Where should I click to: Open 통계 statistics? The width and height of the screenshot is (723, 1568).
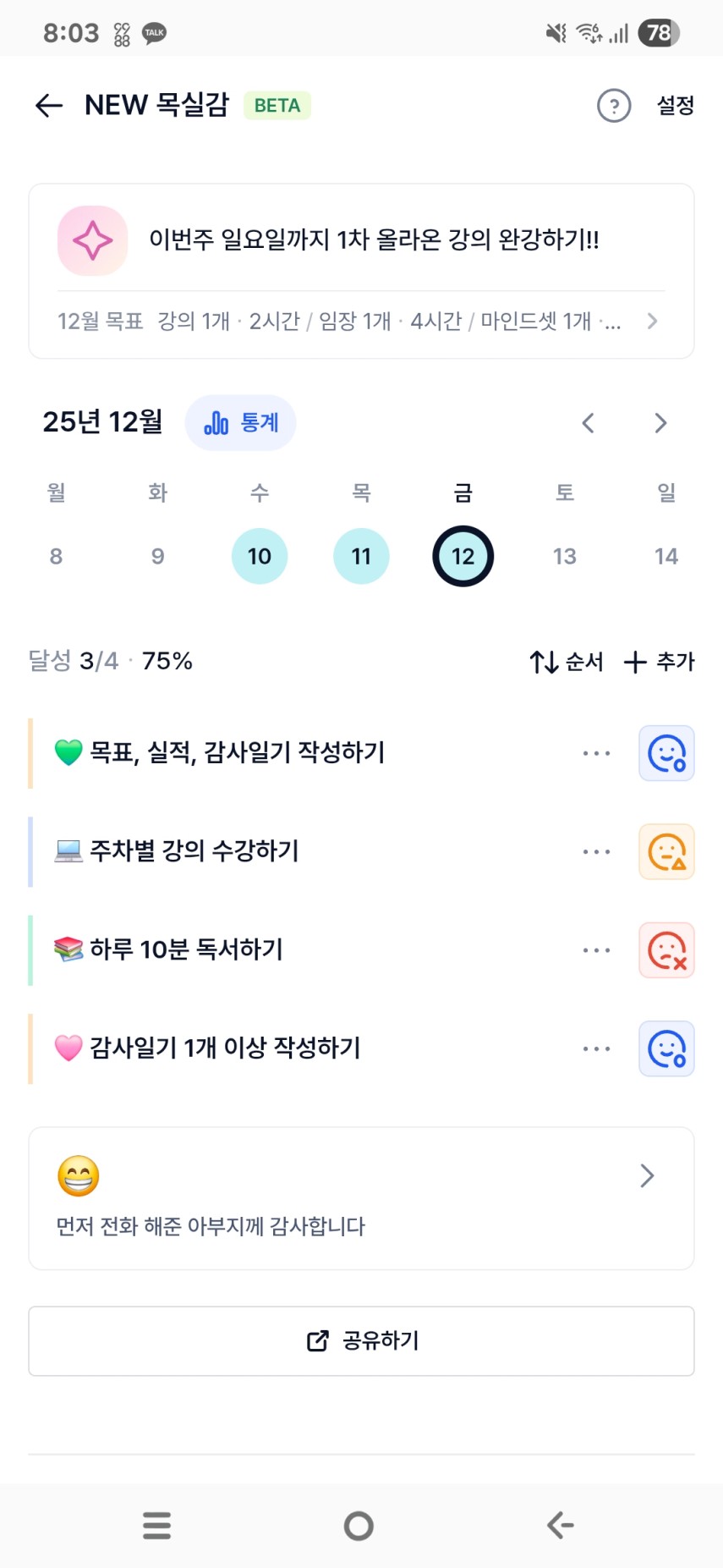coord(241,422)
